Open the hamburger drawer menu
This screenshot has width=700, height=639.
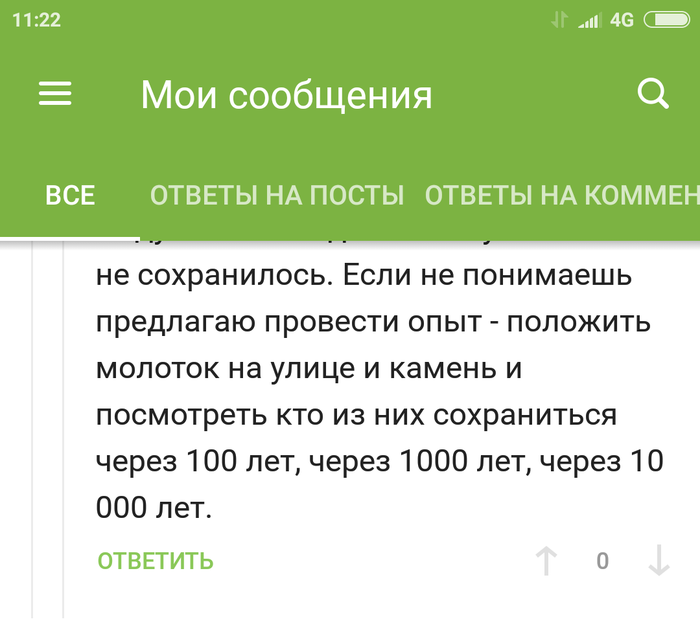(x=55, y=94)
